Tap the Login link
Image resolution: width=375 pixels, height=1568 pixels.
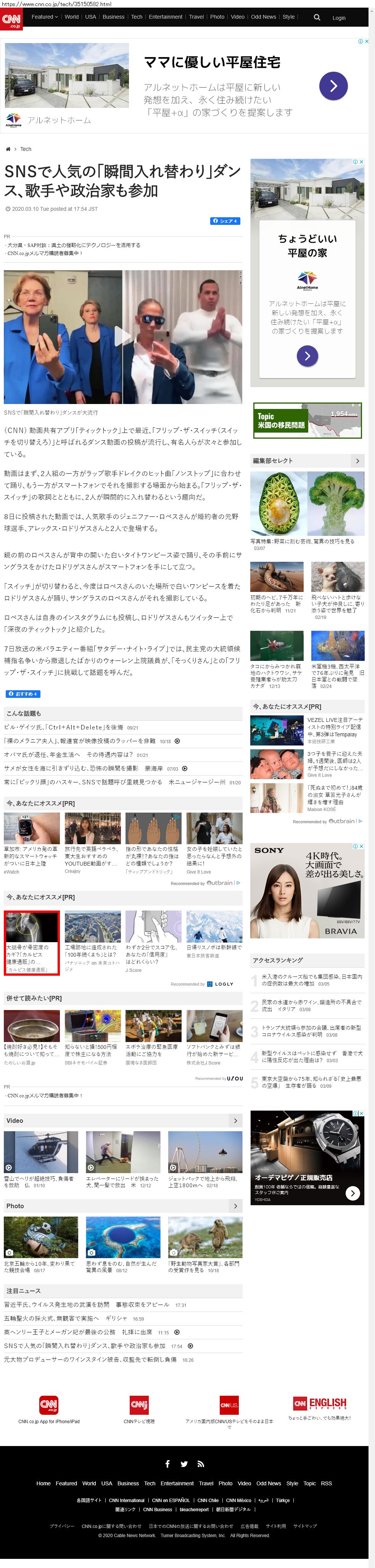[338, 18]
